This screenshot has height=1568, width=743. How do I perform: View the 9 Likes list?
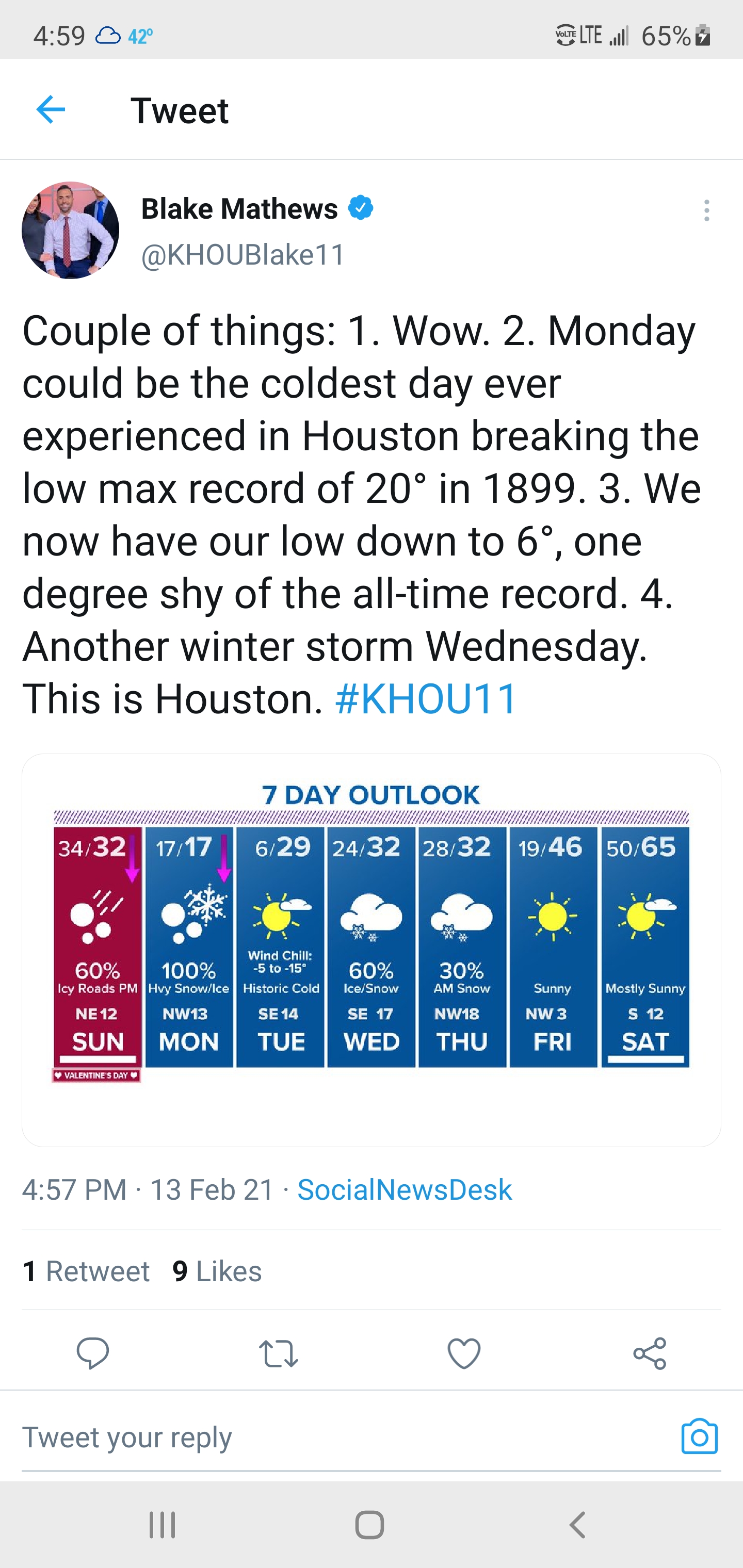coord(217,1271)
